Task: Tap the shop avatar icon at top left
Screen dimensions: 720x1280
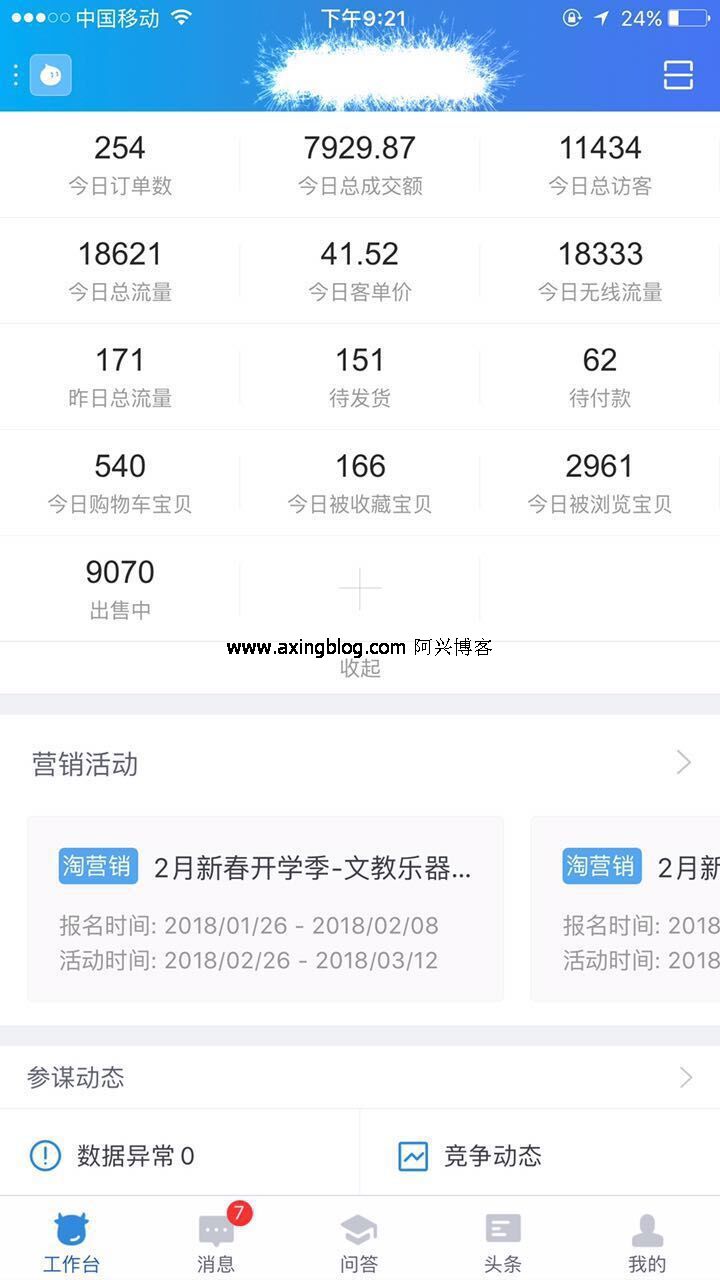Action: pyautogui.click(x=51, y=75)
